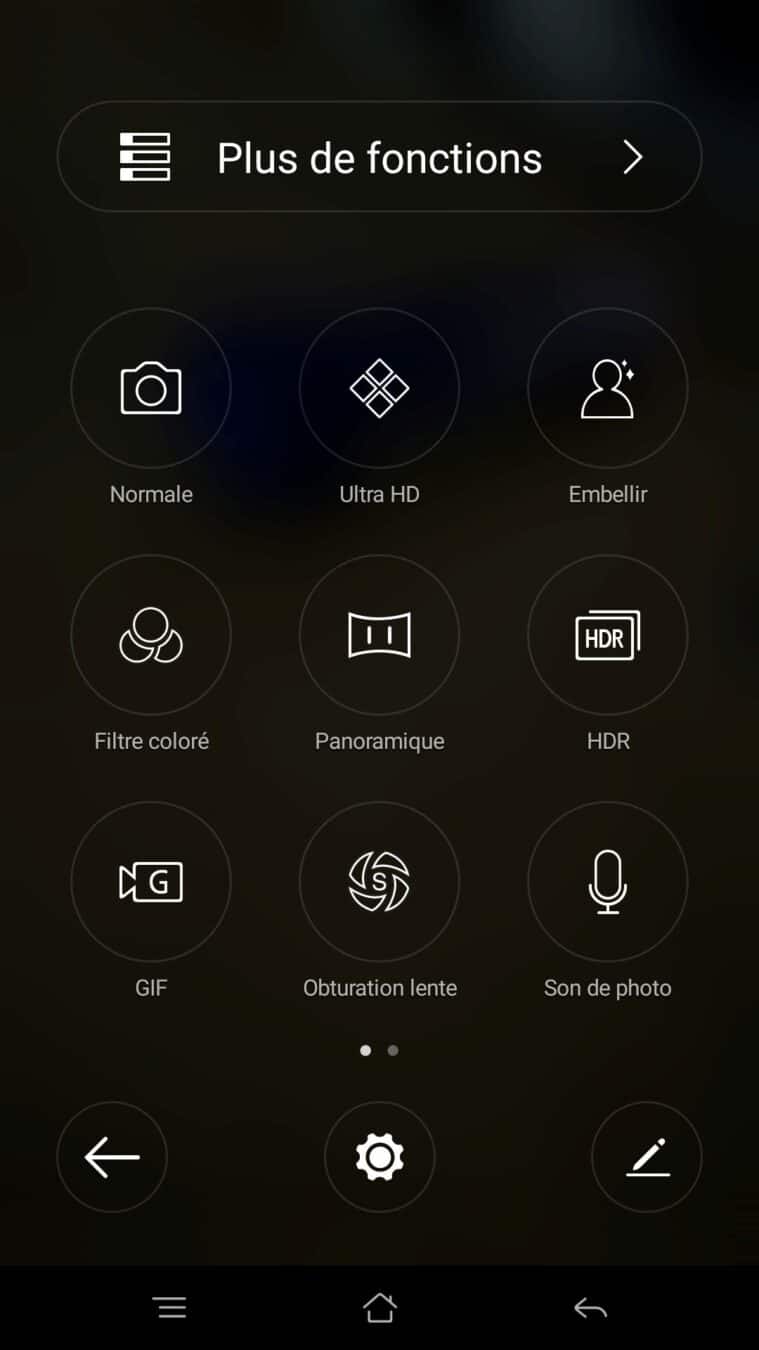The image size is (759, 1350).
Task: Choose the Embellir mode
Action: 607,388
